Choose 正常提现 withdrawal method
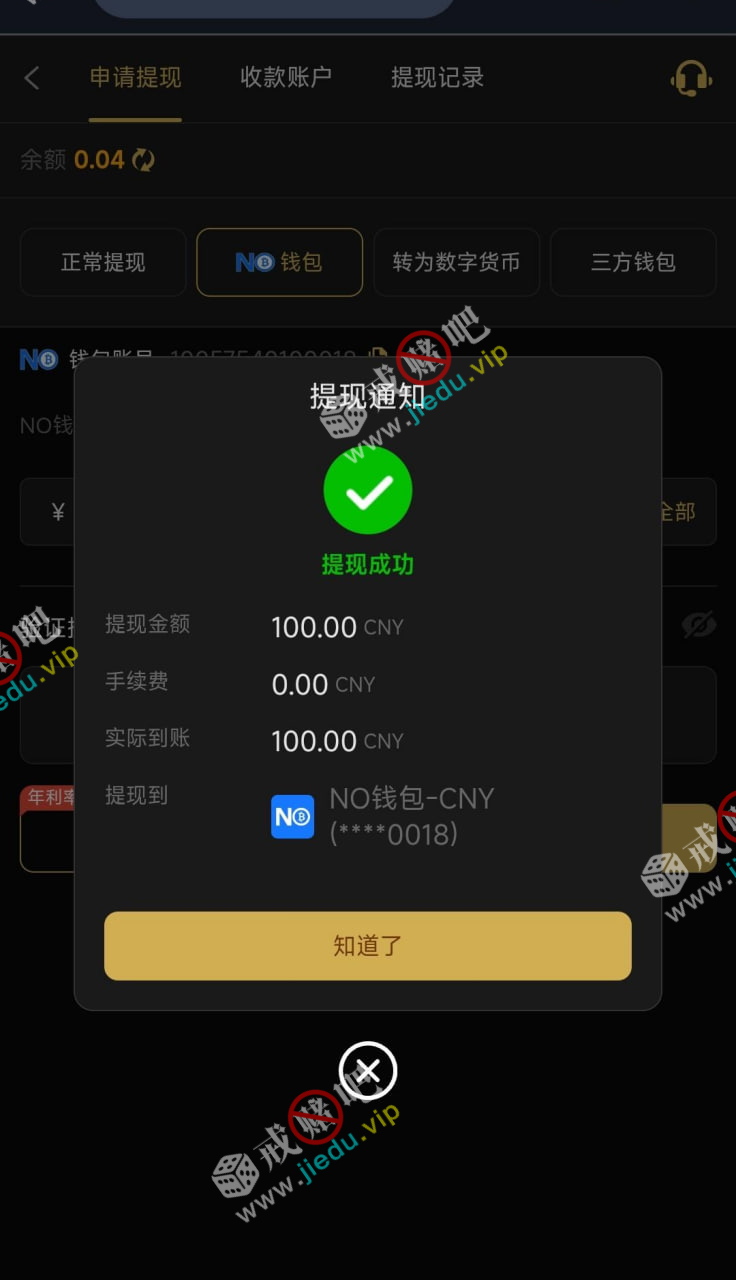Viewport: 736px width, 1280px height. point(103,262)
